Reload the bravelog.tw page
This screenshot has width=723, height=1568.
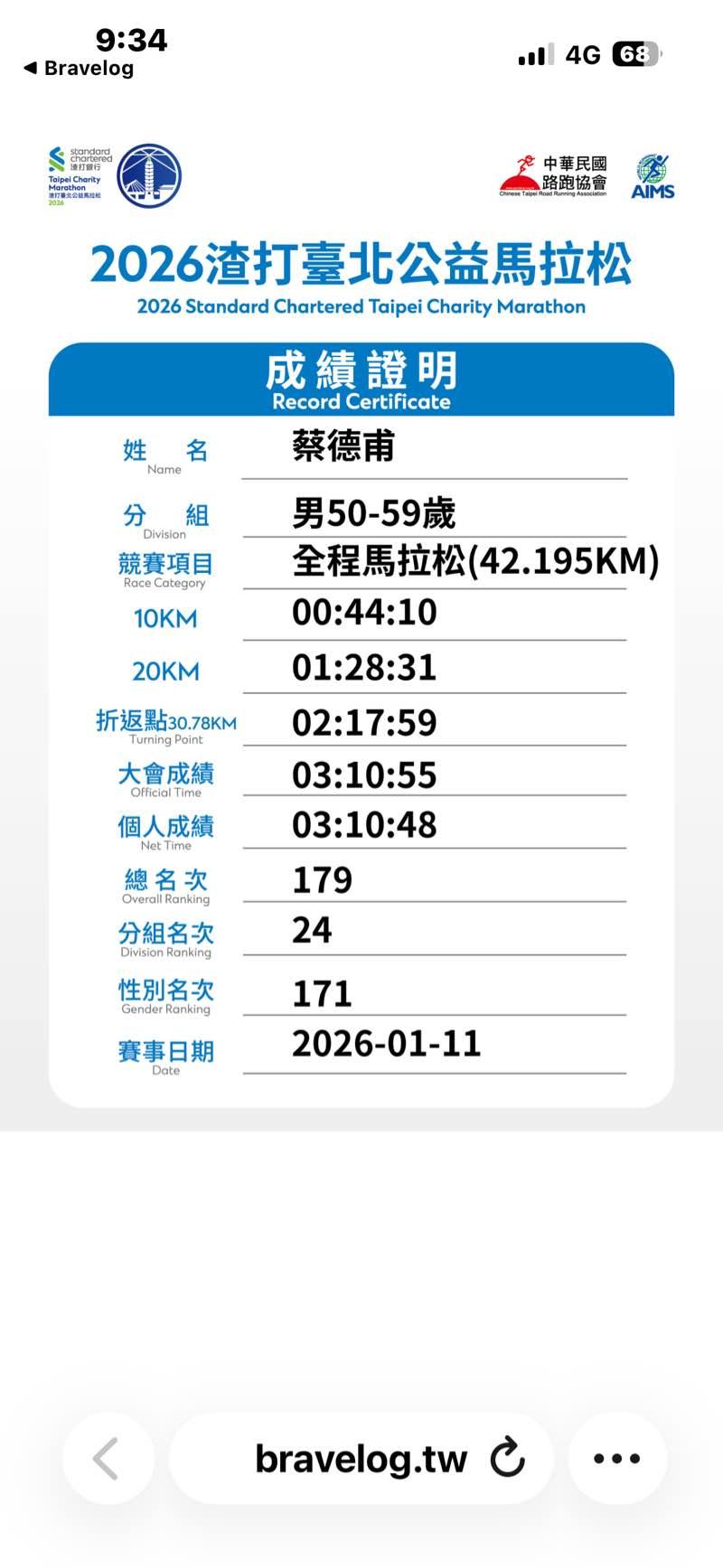(508, 1457)
